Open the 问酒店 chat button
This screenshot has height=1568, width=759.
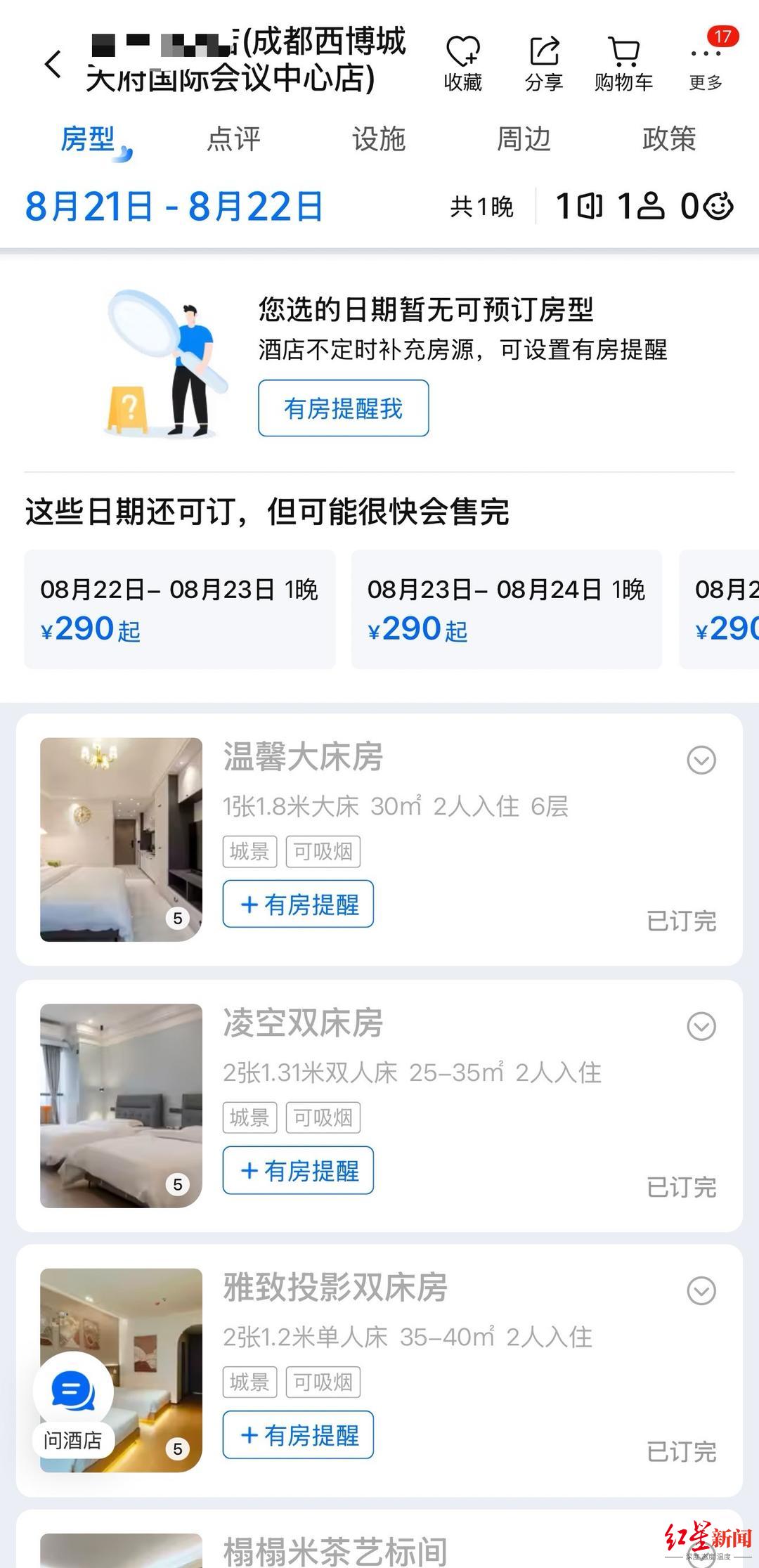click(73, 1406)
